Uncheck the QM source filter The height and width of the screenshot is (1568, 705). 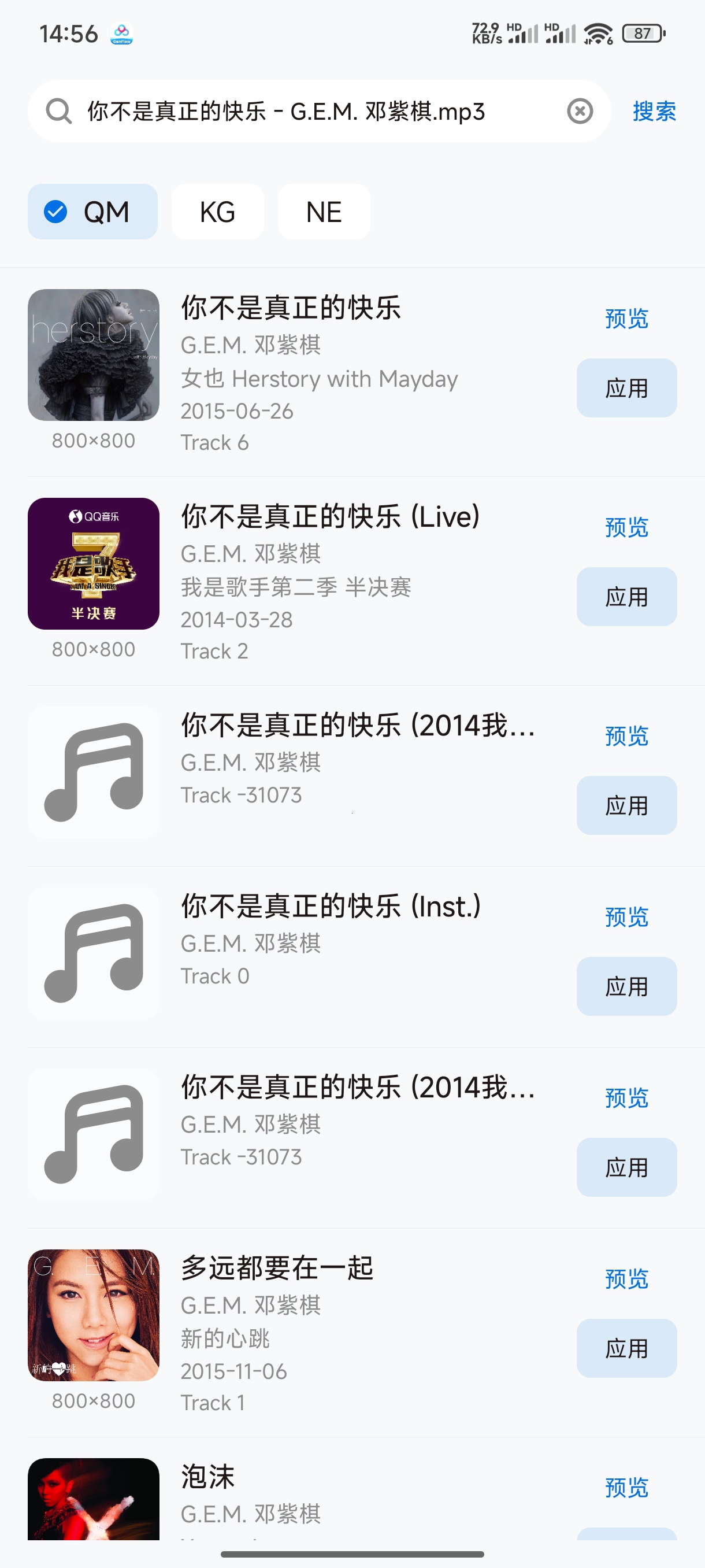click(x=92, y=211)
